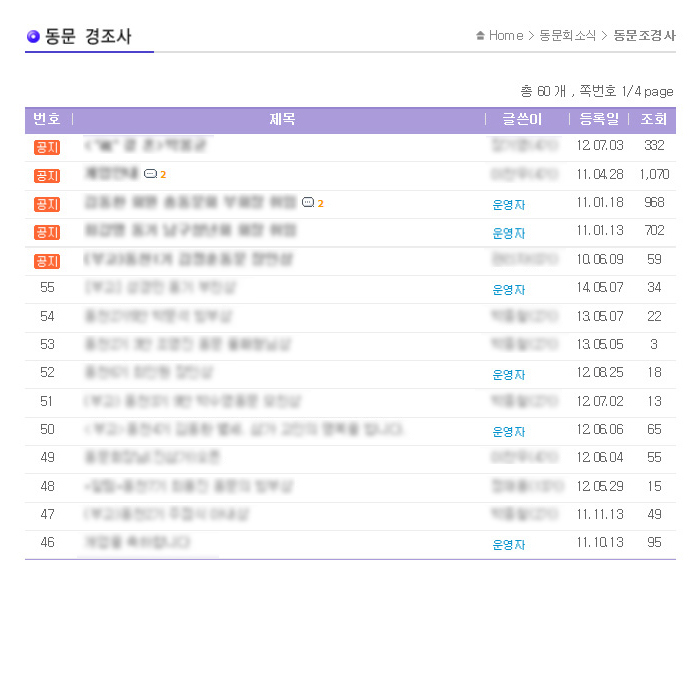Open post number 49 title
The image size is (700, 700).
click(x=152, y=458)
